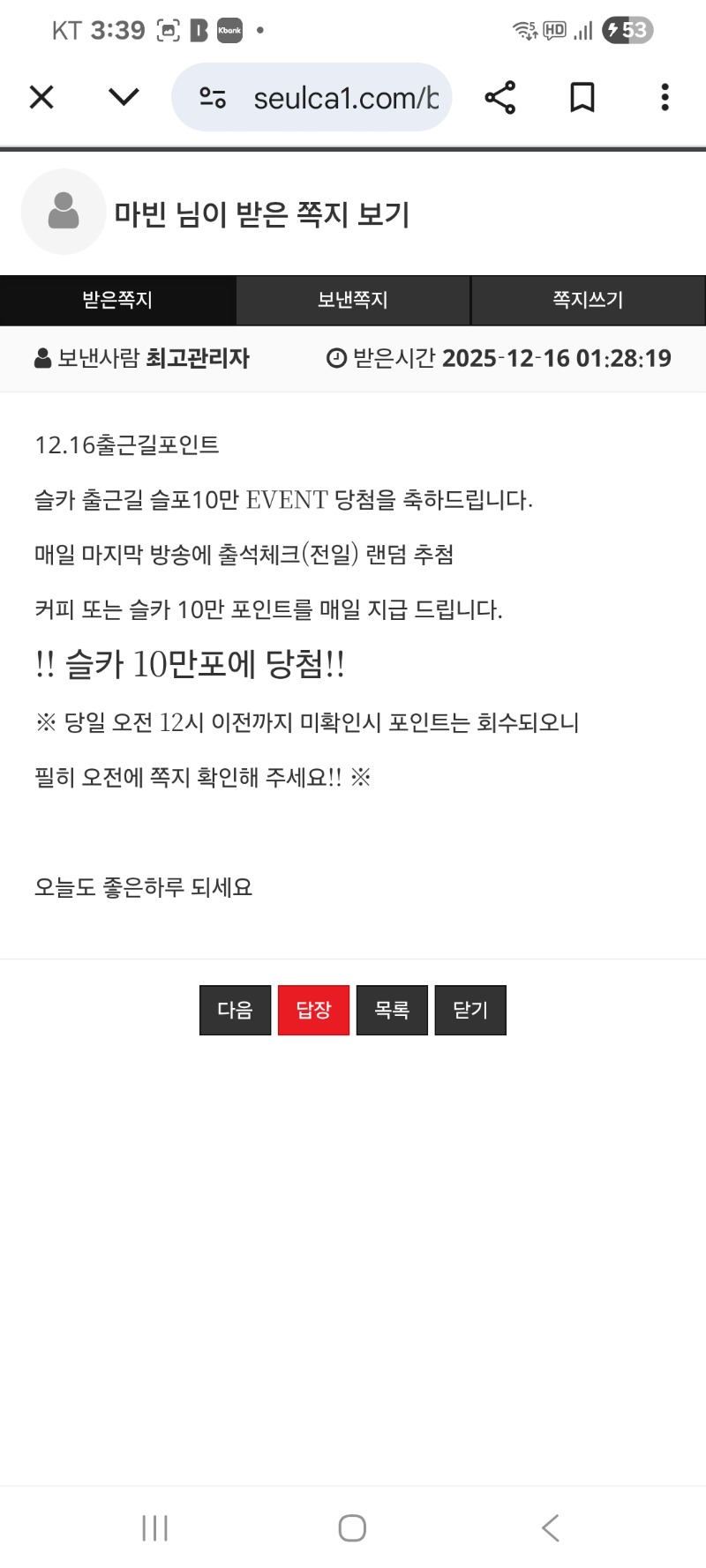
Task: Minimize tab with the down chevron
Action: [124, 97]
